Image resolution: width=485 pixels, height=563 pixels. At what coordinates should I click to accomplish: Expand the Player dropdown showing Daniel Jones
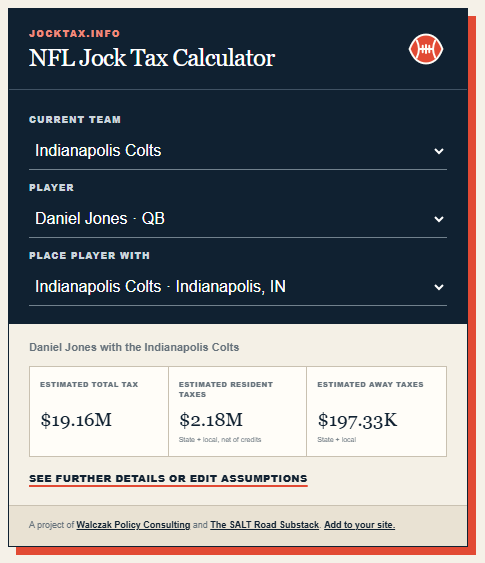[238, 219]
